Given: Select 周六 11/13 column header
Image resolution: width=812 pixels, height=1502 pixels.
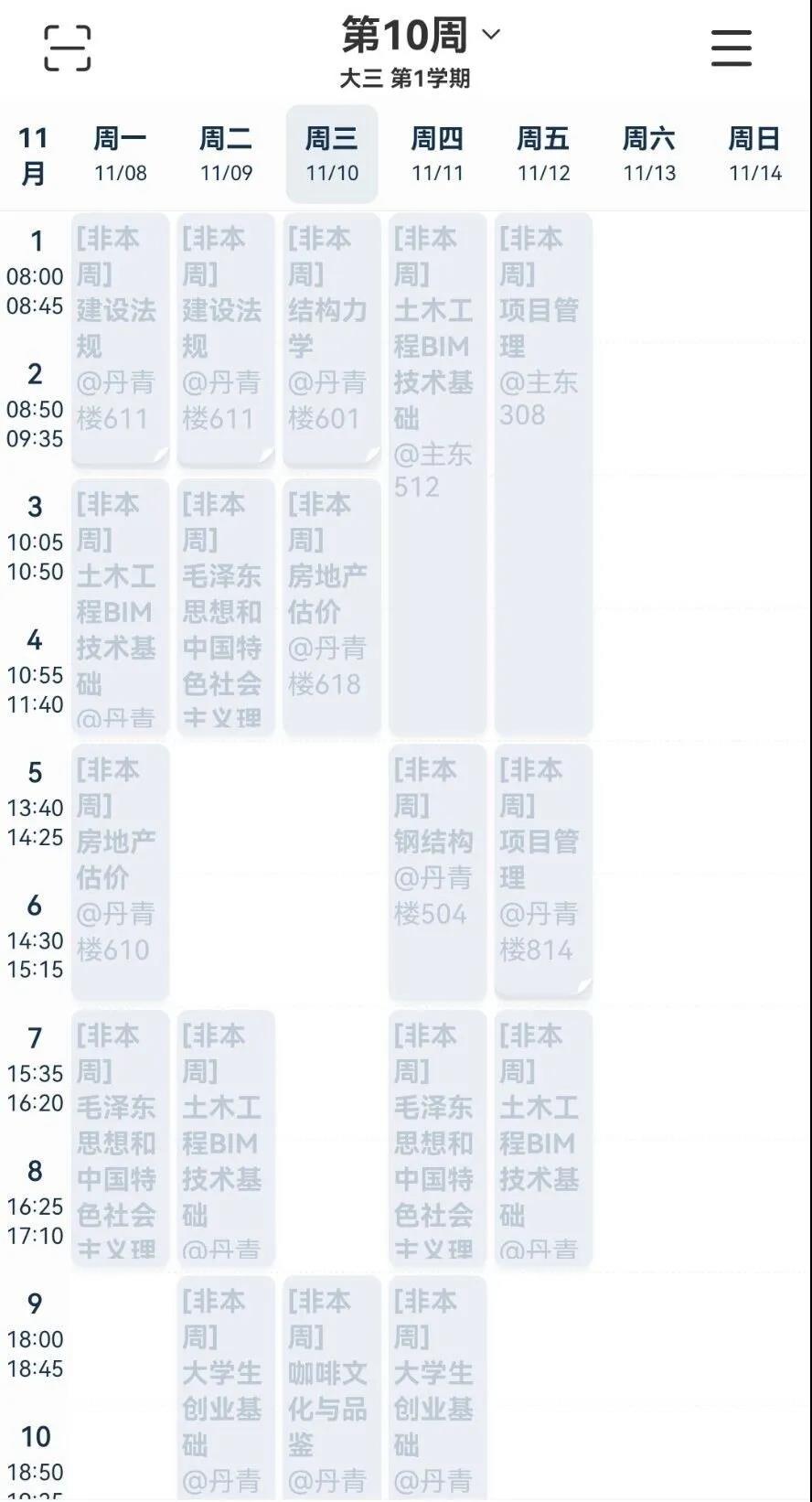Looking at the screenshot, I should tap(649, 154).
